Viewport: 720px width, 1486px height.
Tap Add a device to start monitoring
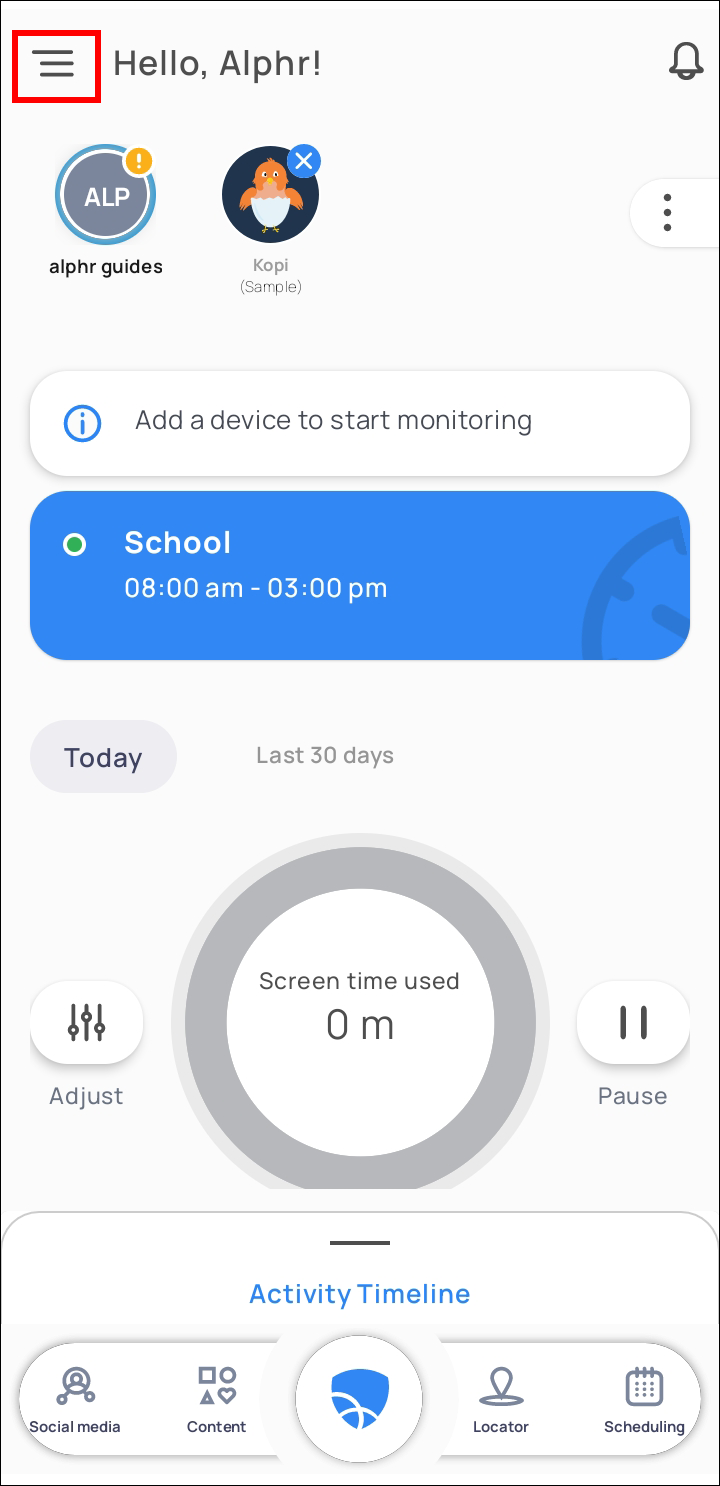(360, 422)
